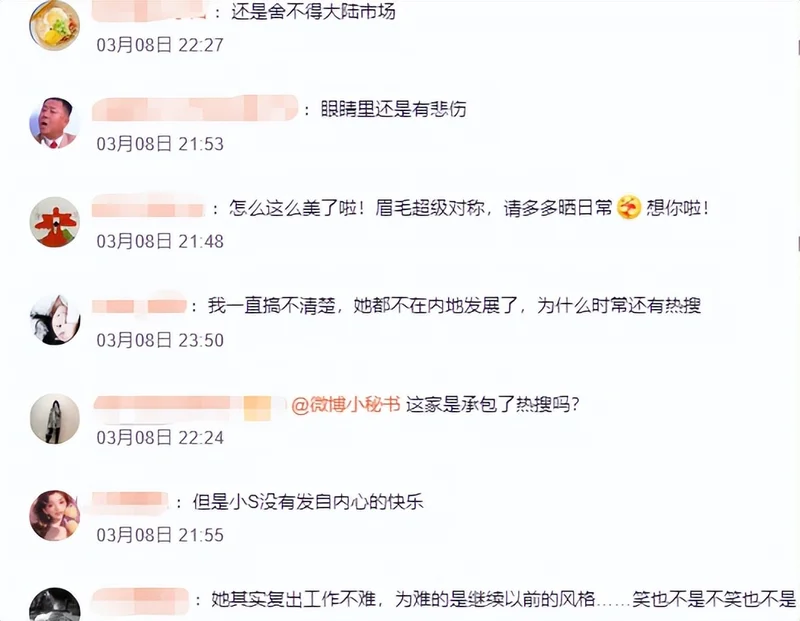Open avatar of the 我一直搞不清楚 commenter
800x621 pixels.
(54, 320)
